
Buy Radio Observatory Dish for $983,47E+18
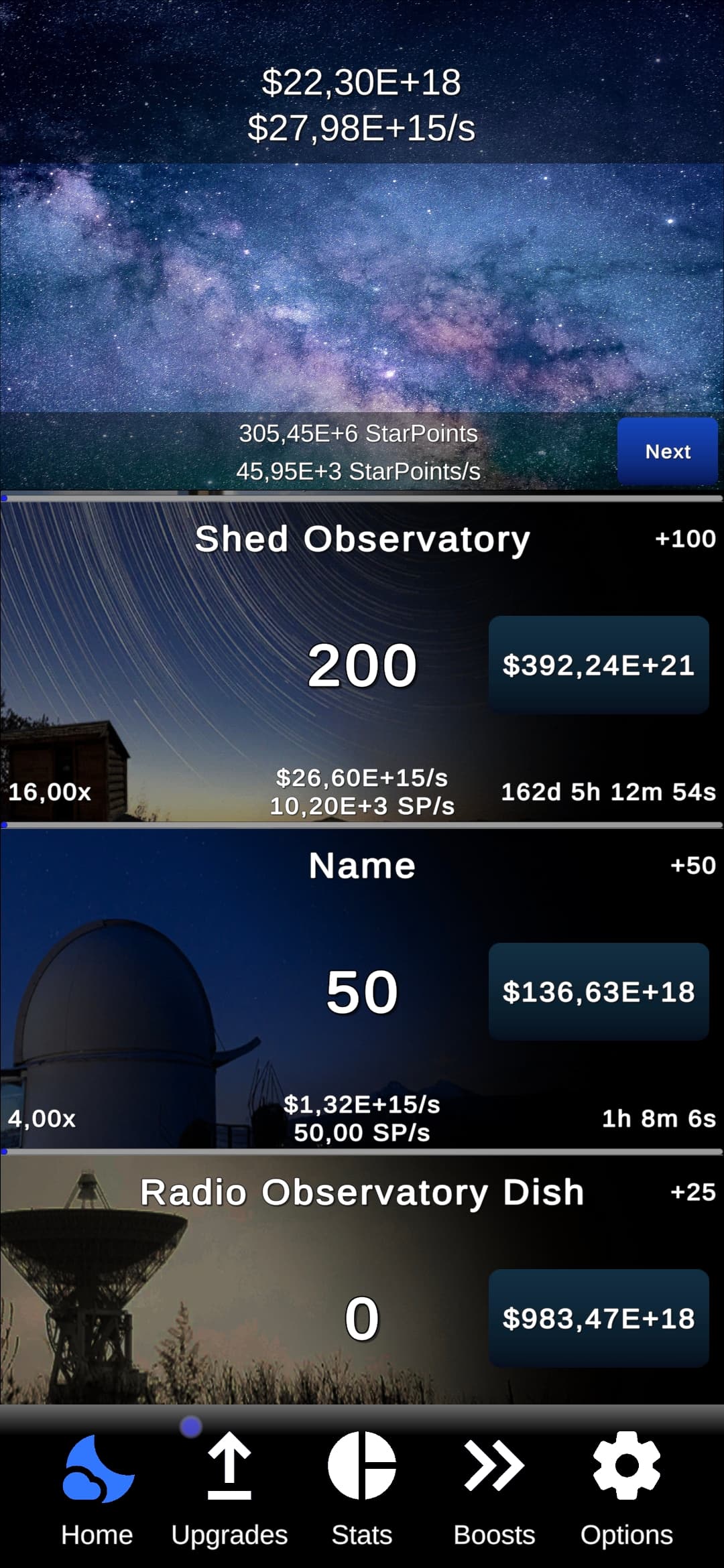click(598, 1317)
